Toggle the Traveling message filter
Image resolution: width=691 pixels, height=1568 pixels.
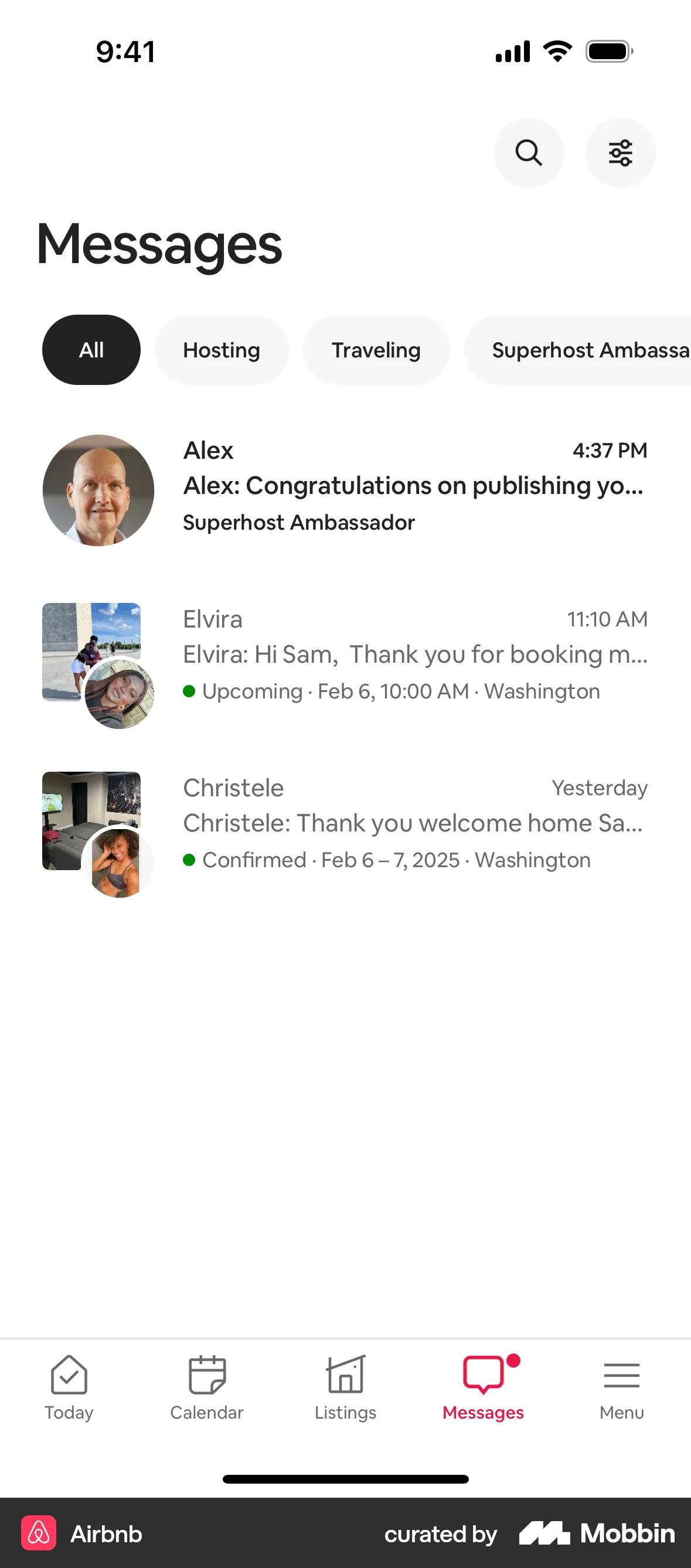point(376,349)
